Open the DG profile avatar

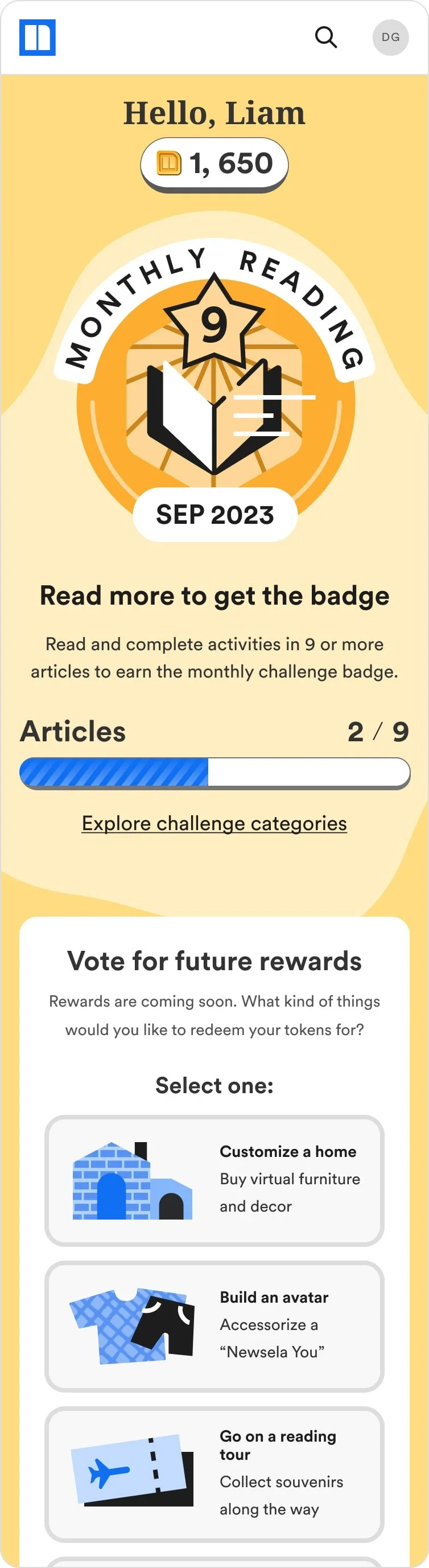391,37
